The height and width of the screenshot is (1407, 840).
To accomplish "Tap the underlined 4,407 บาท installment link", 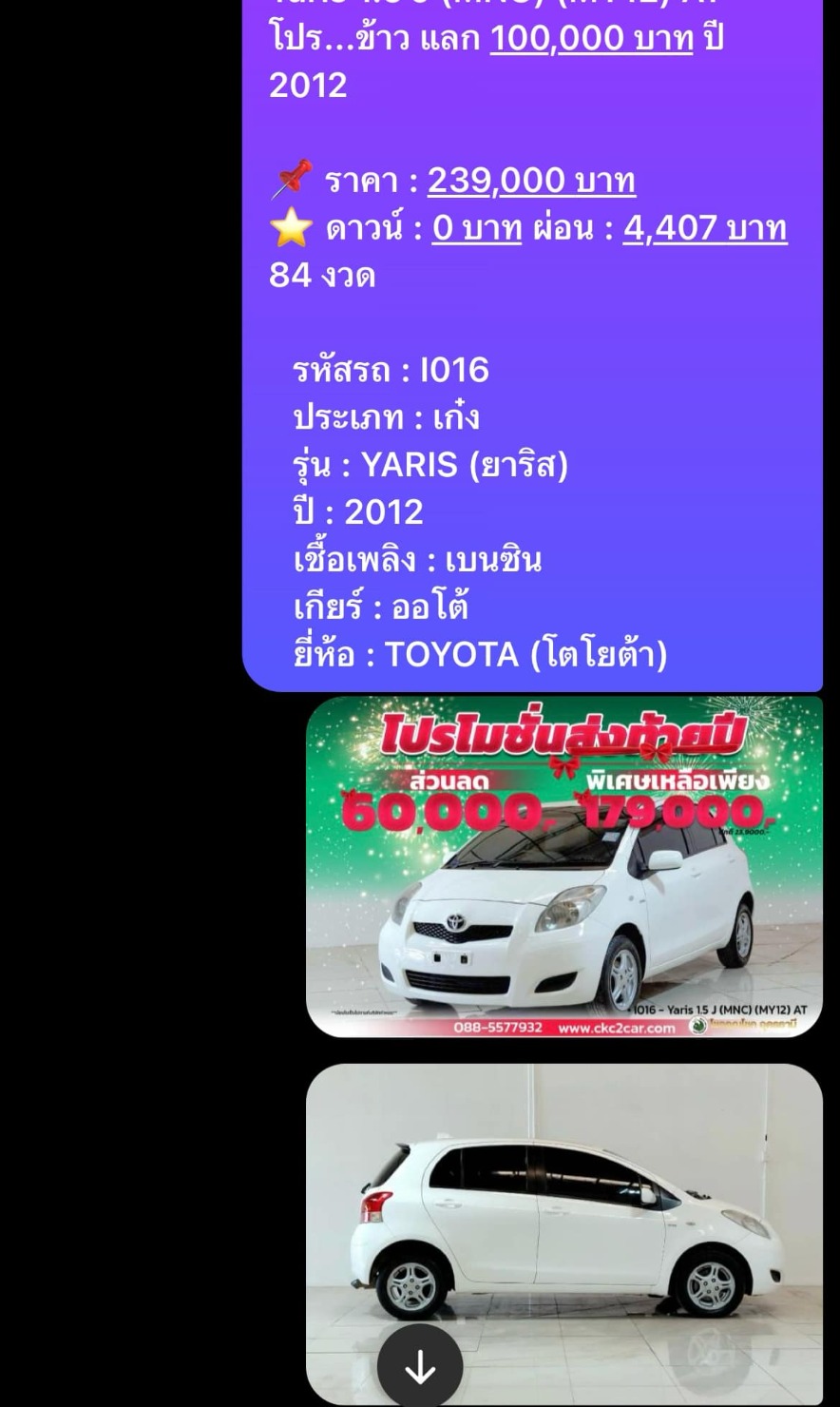I will coord(705,228).
